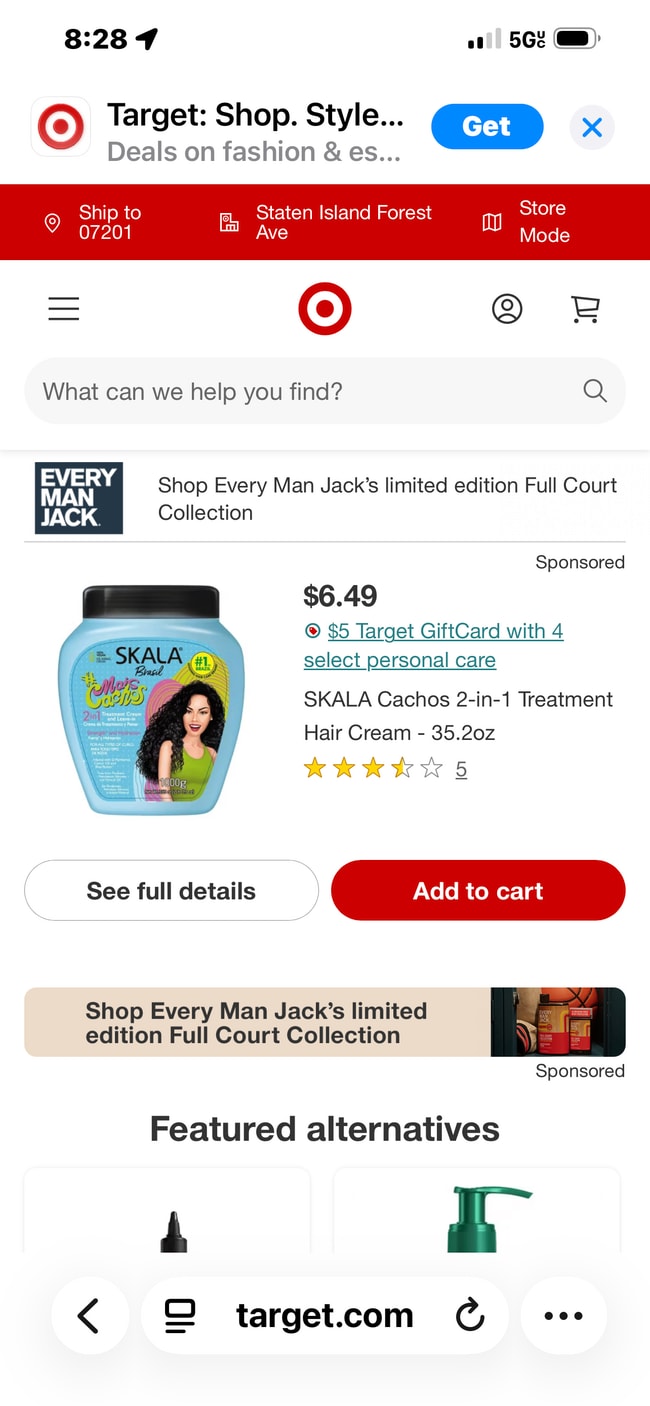The width and height of the screenshot is (650, 1406).
Task: Select Staten Island Forest Ave store
Action: (327, 222)
